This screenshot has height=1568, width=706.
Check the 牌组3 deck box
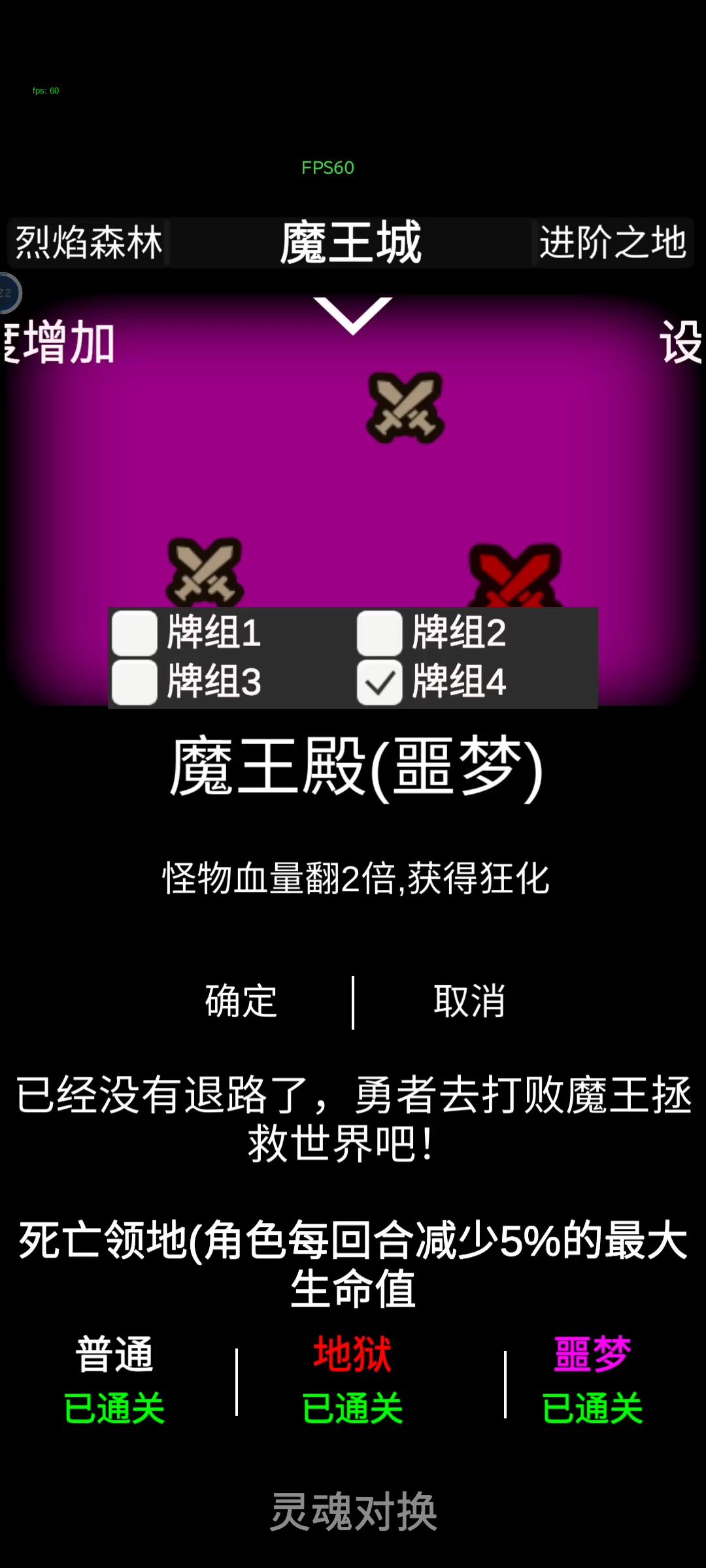click(135, 682)
